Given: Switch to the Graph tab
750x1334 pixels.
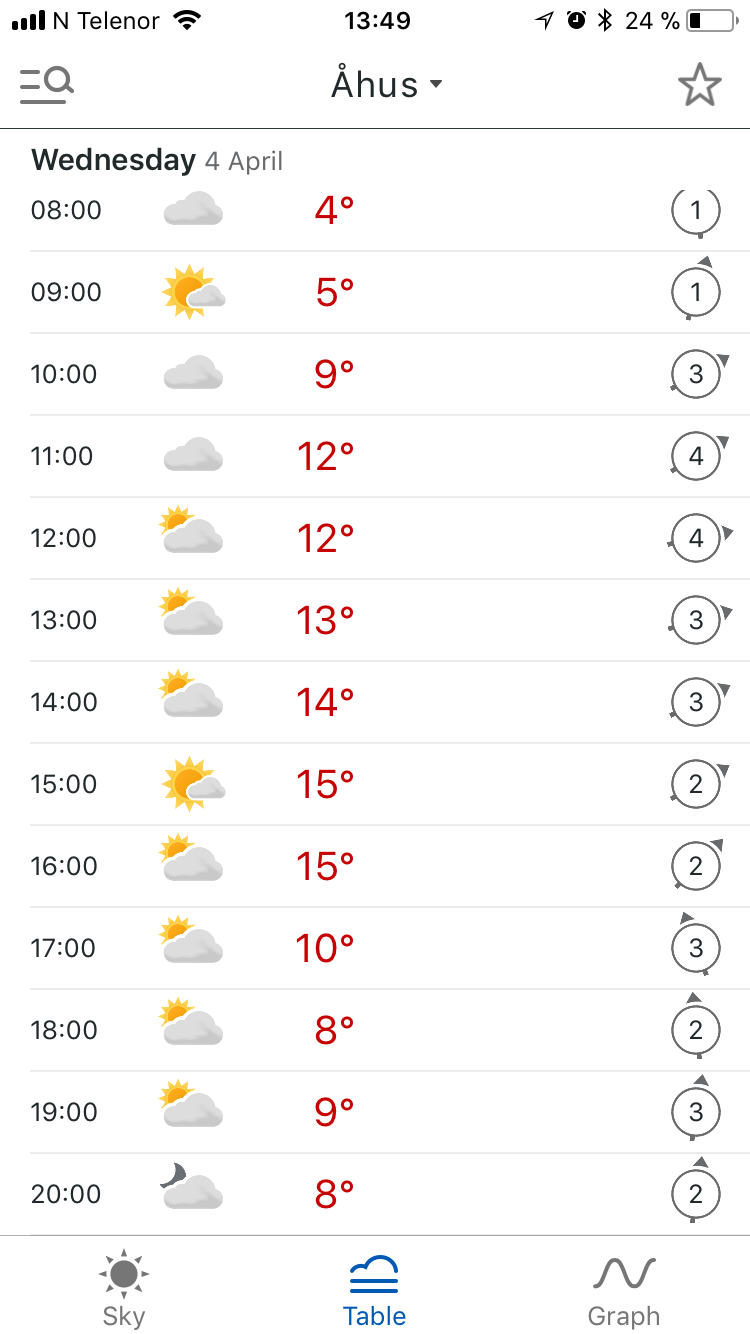Looking at the screenshot, I should point(624,1288).
